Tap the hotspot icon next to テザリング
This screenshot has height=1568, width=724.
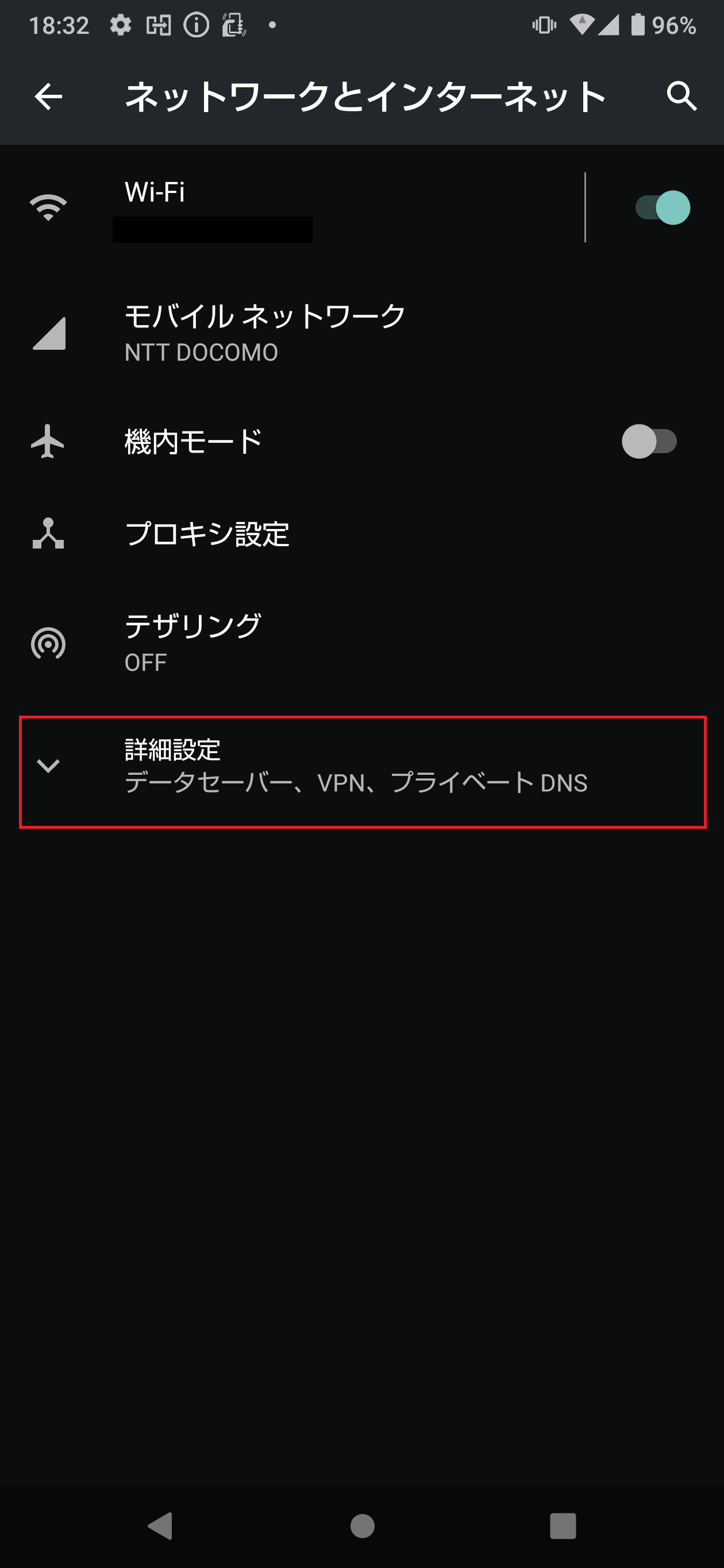tap(49, 642)
